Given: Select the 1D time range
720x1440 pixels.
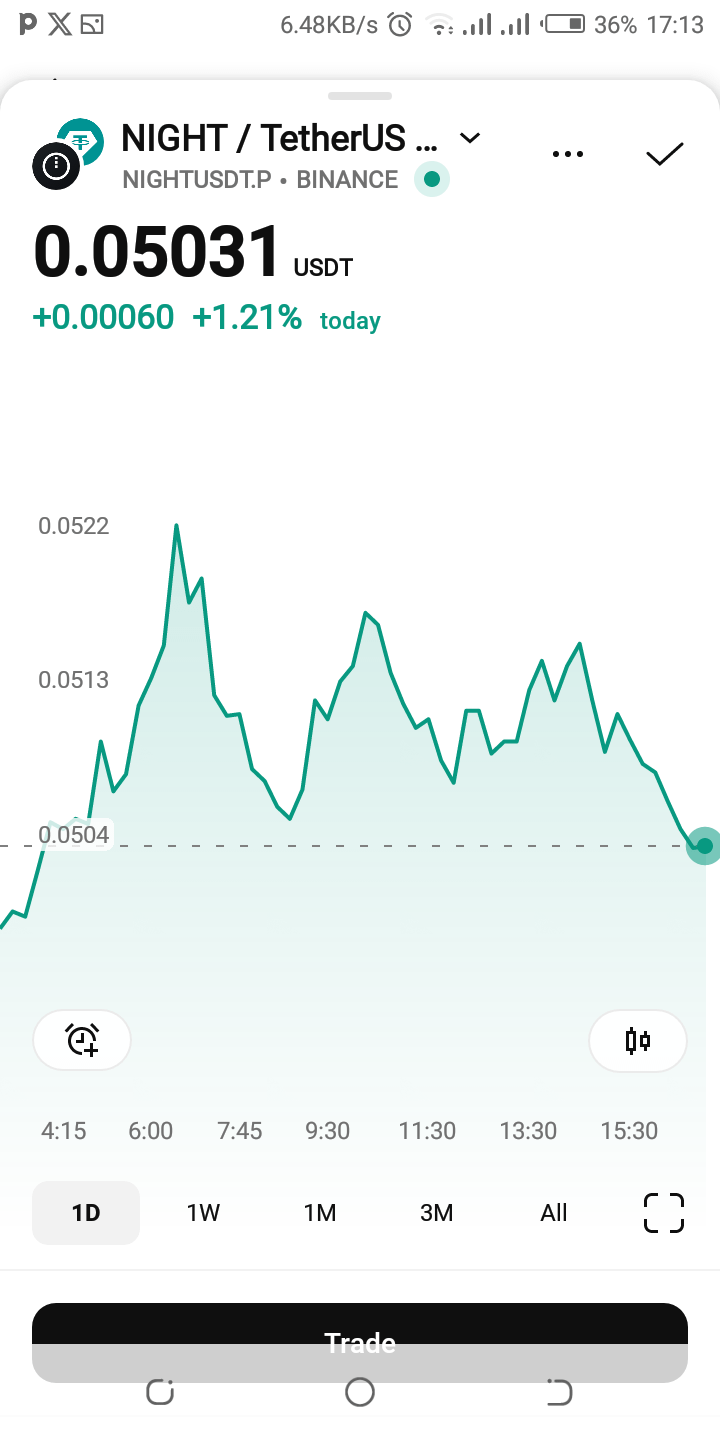Looking at the screenshot, I should point(86,1213).
